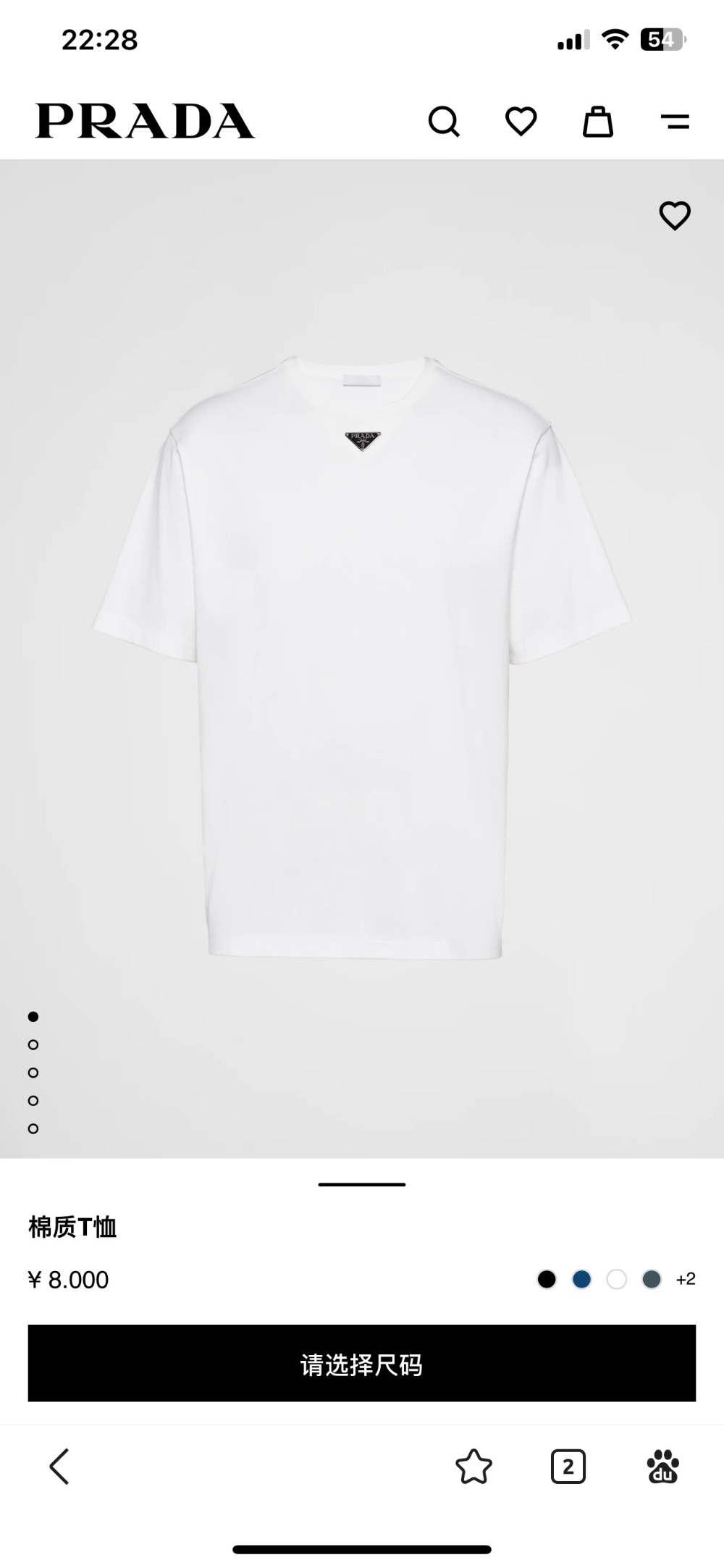The image size is (724, 1568).
Task: Bookmark this page with the star
Action: point(473,1467)
